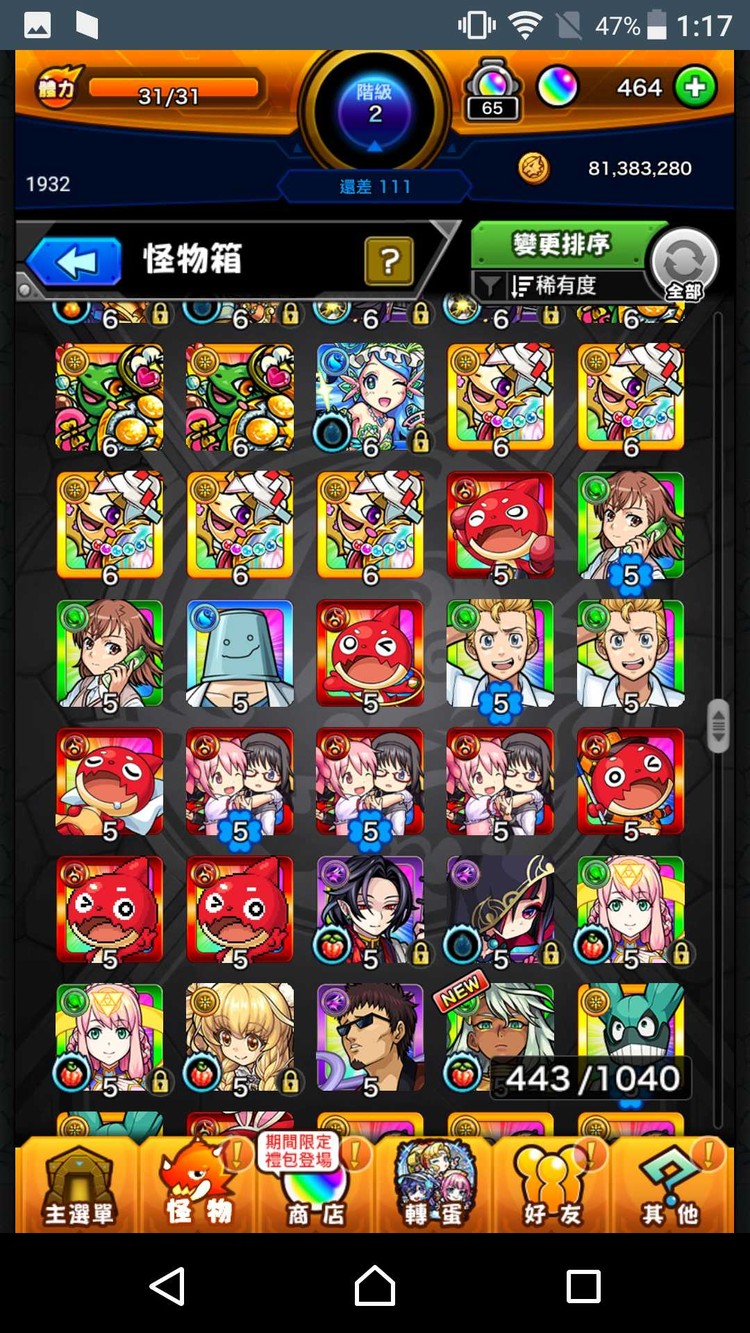The height and width of the screenshot is (1333, 750).
Task: Go back from the monster box
Action: pyautogui.click(x=74, y=263)
